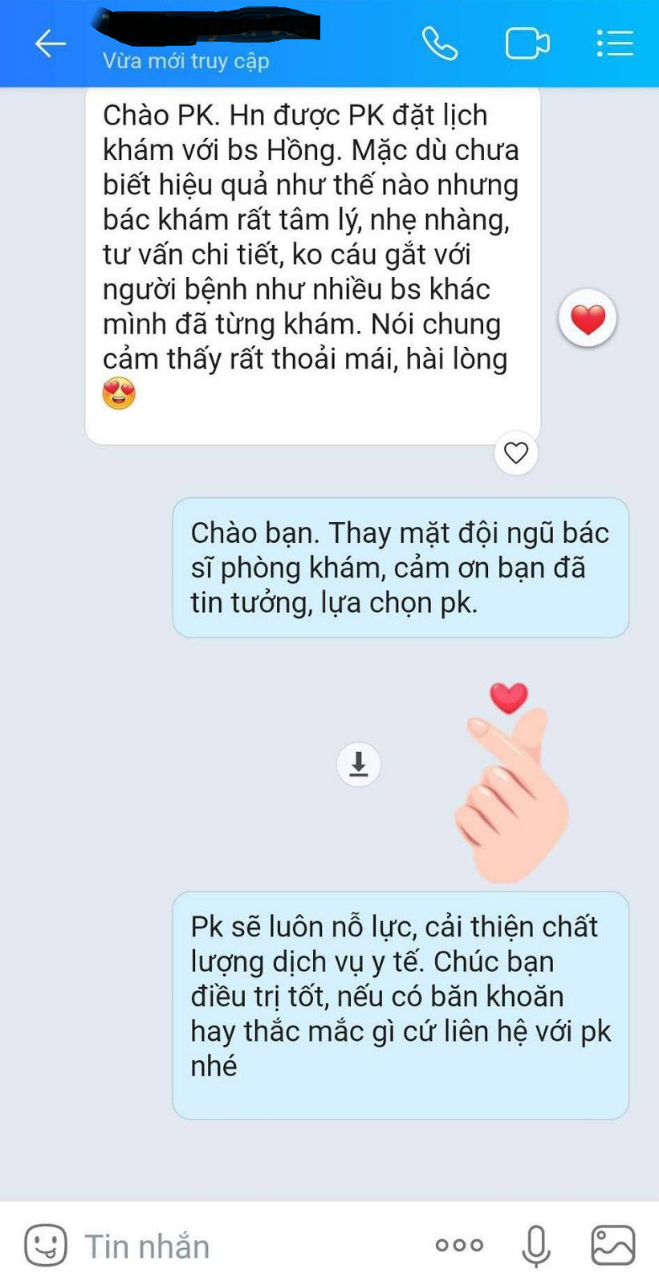Start a video call
659x1285 pixels.
pos(527,44)
